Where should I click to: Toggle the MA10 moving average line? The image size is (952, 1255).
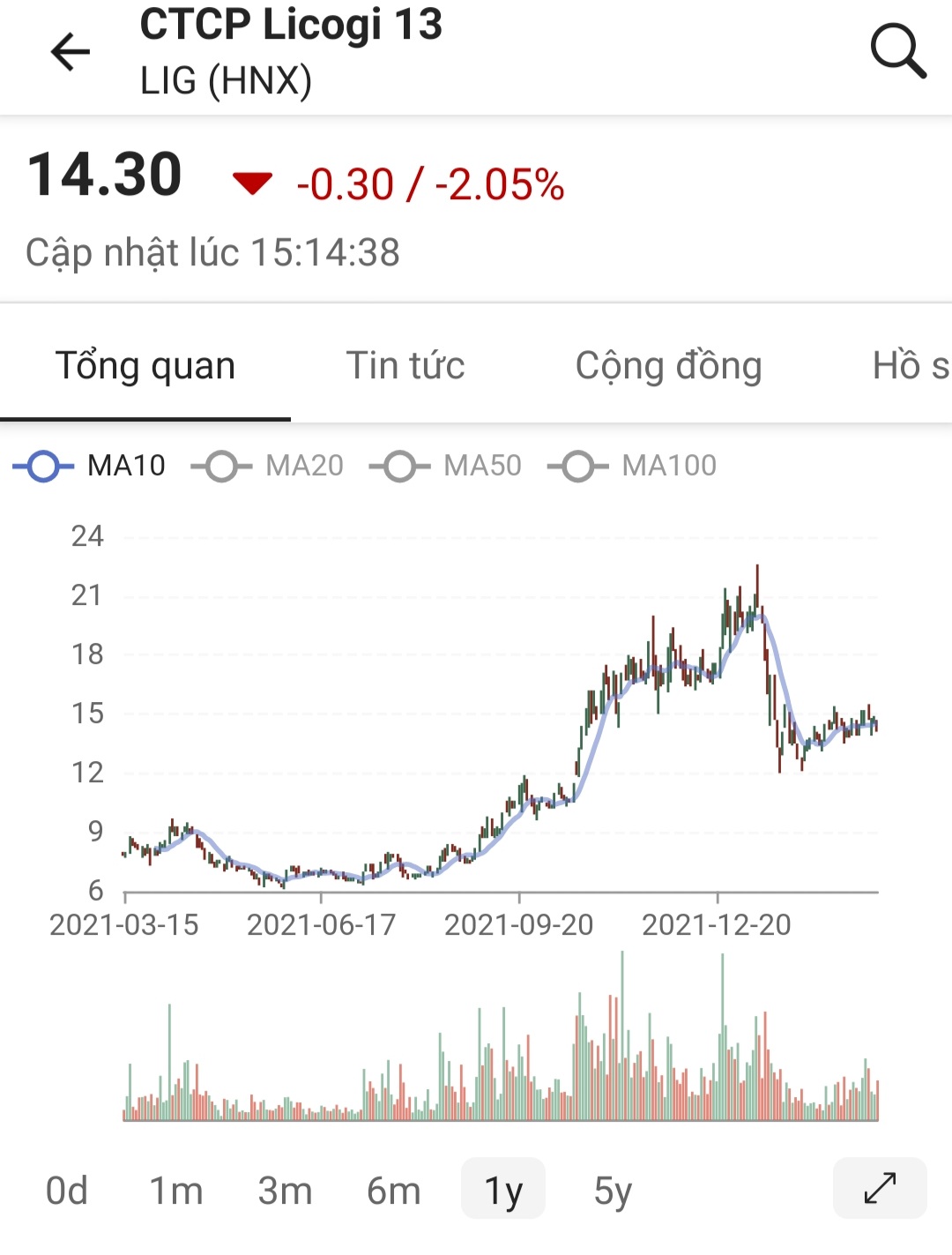90,466
